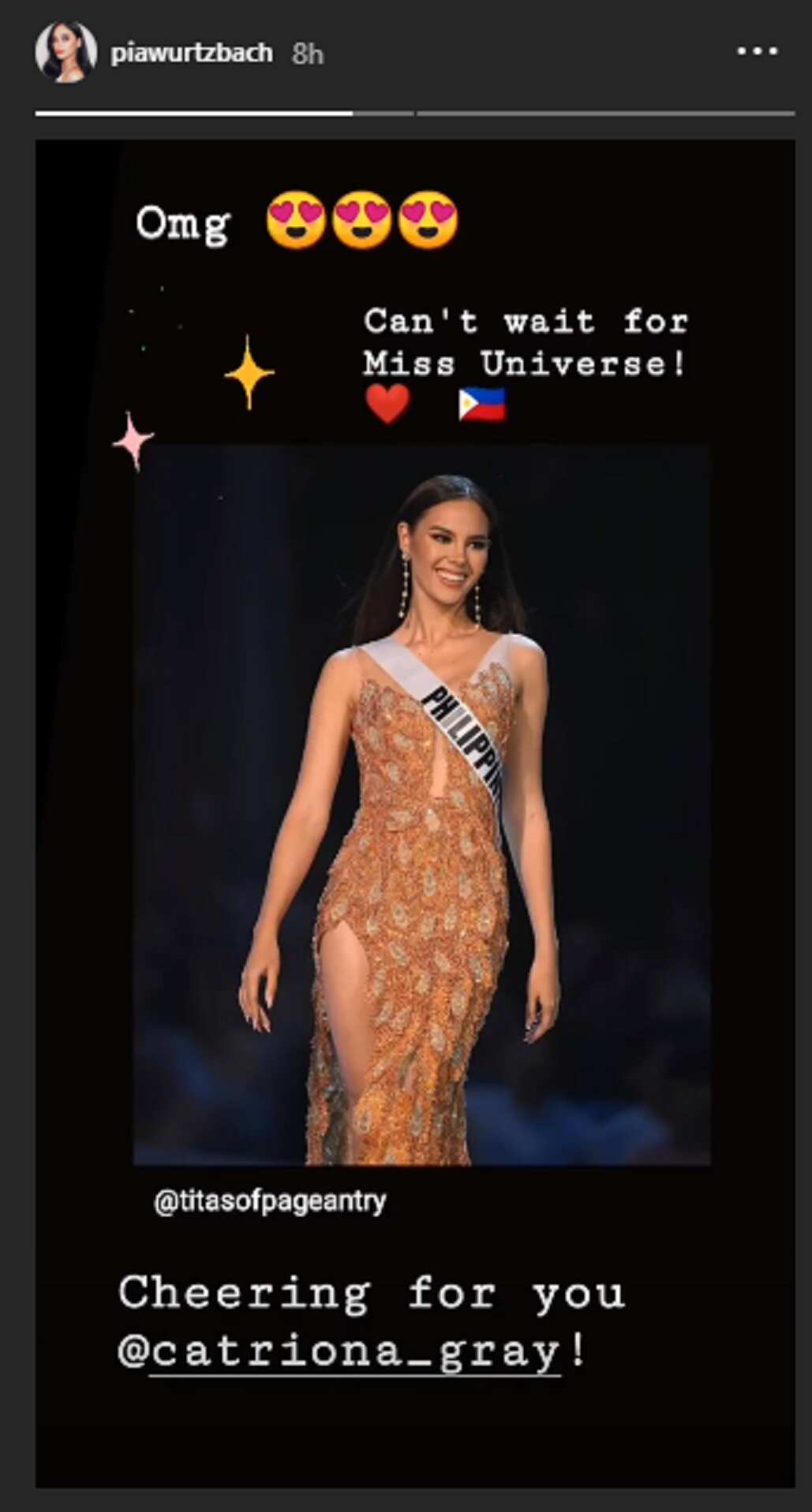Open the story options three-dot menu

(x=757, y=51)
